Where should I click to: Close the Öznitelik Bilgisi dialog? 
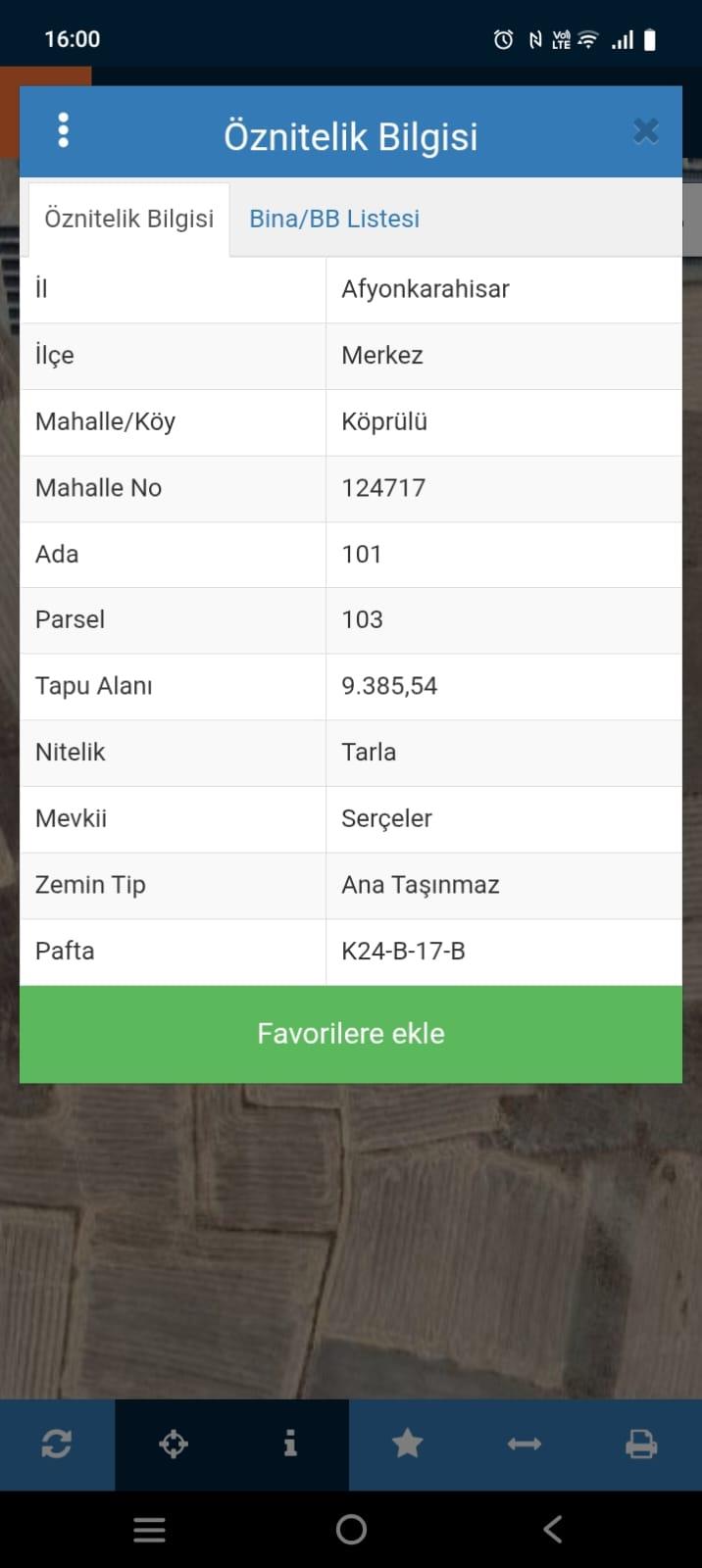coord(645,131)
